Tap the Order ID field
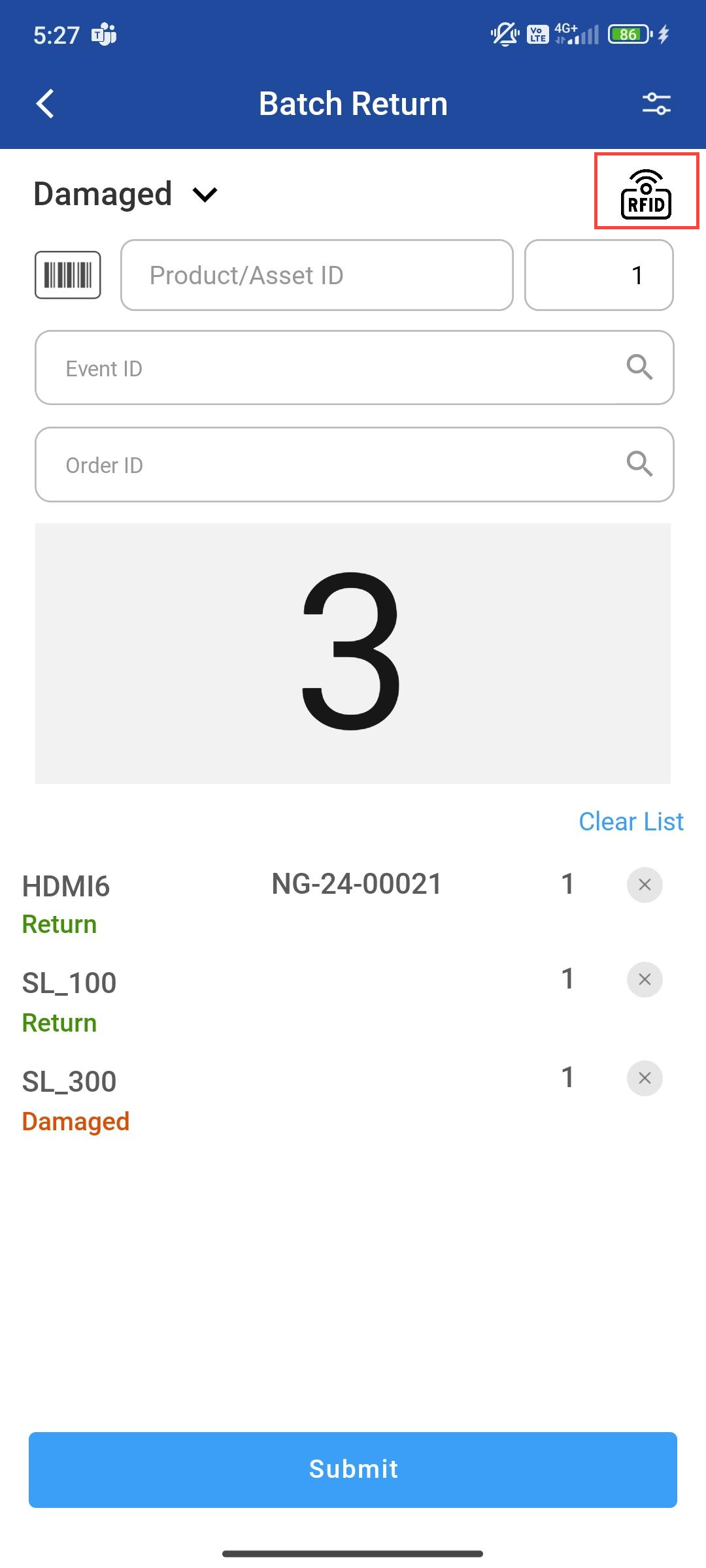This screenshot has height=1568, width=706. pyautogui.click(x=327, y=465)
